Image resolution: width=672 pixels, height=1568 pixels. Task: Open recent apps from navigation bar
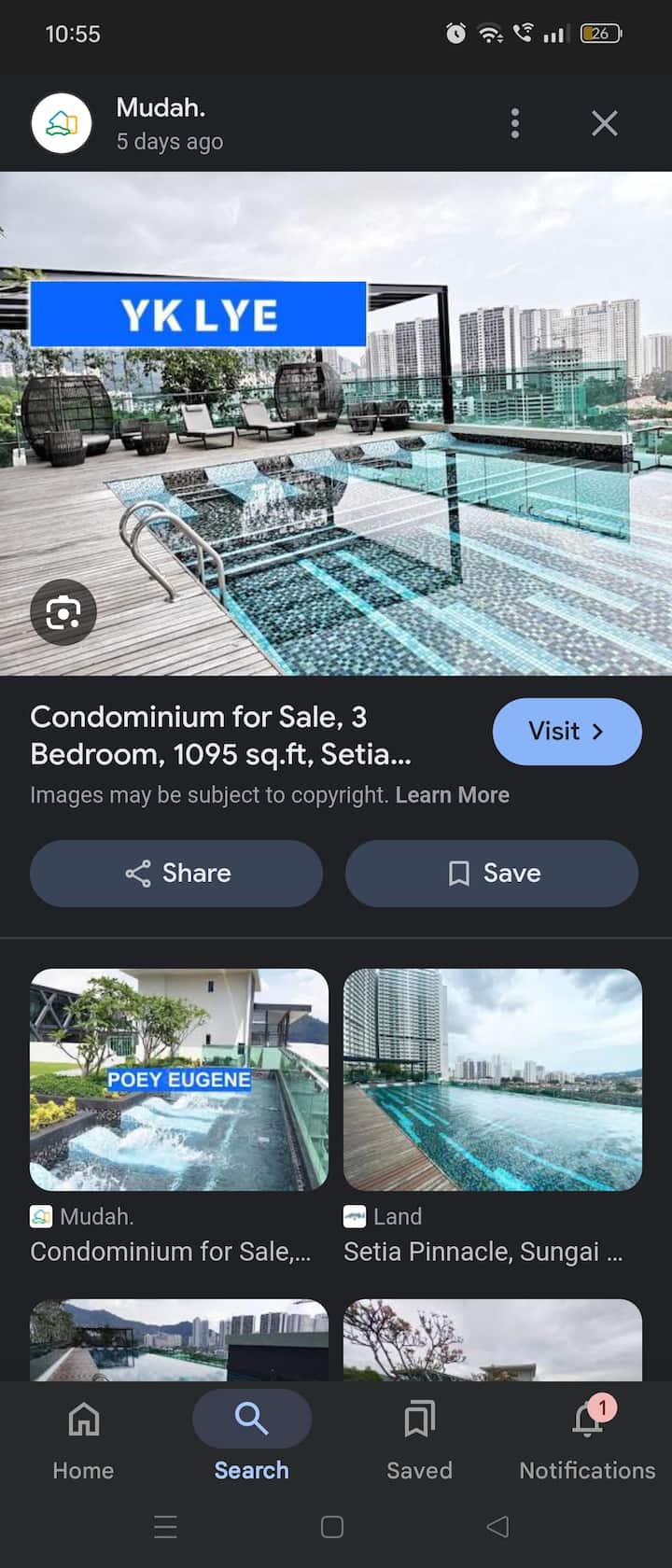coord(165,1527)
